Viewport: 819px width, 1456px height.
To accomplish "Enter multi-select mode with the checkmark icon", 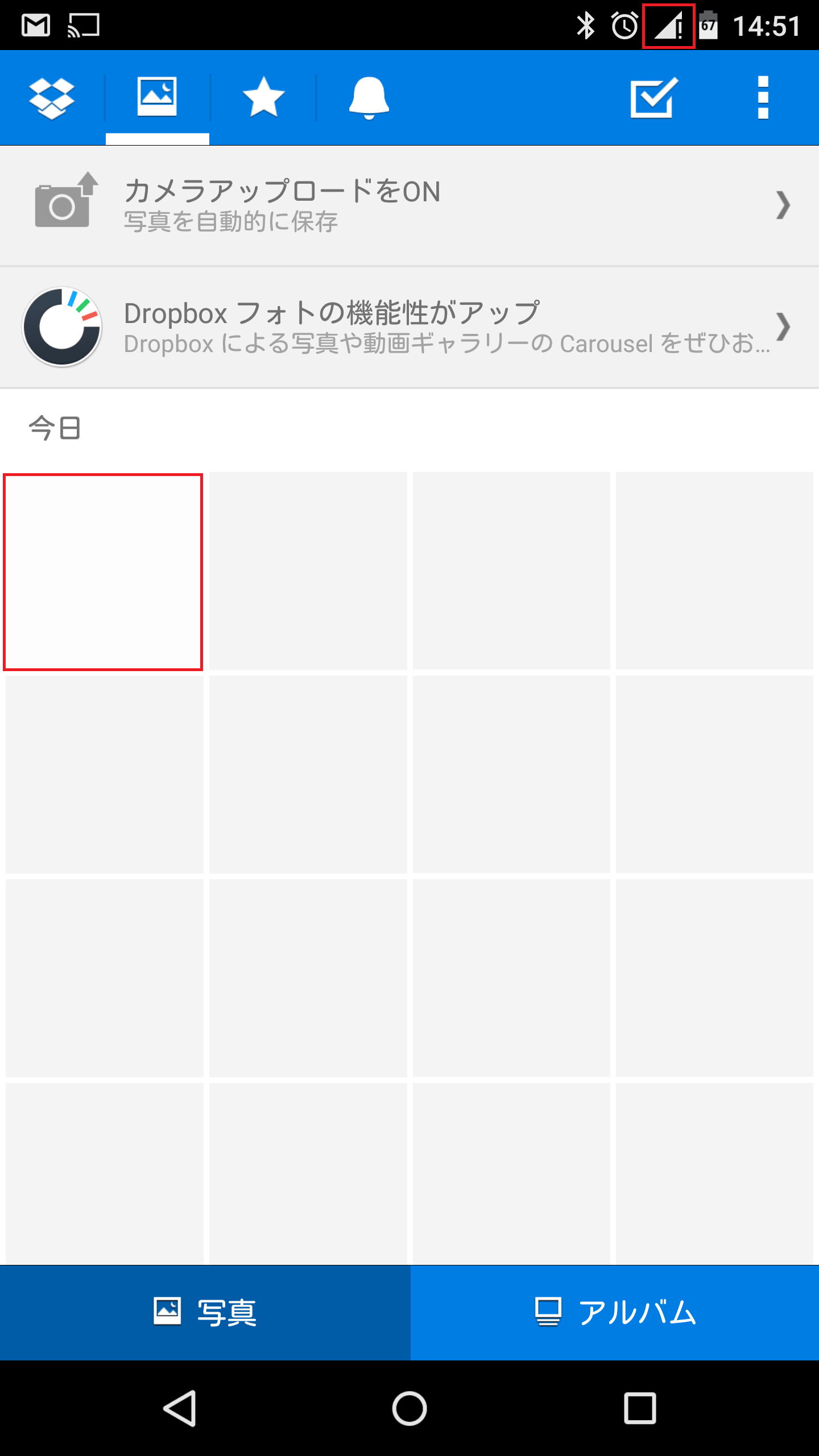I will [654, 98].
